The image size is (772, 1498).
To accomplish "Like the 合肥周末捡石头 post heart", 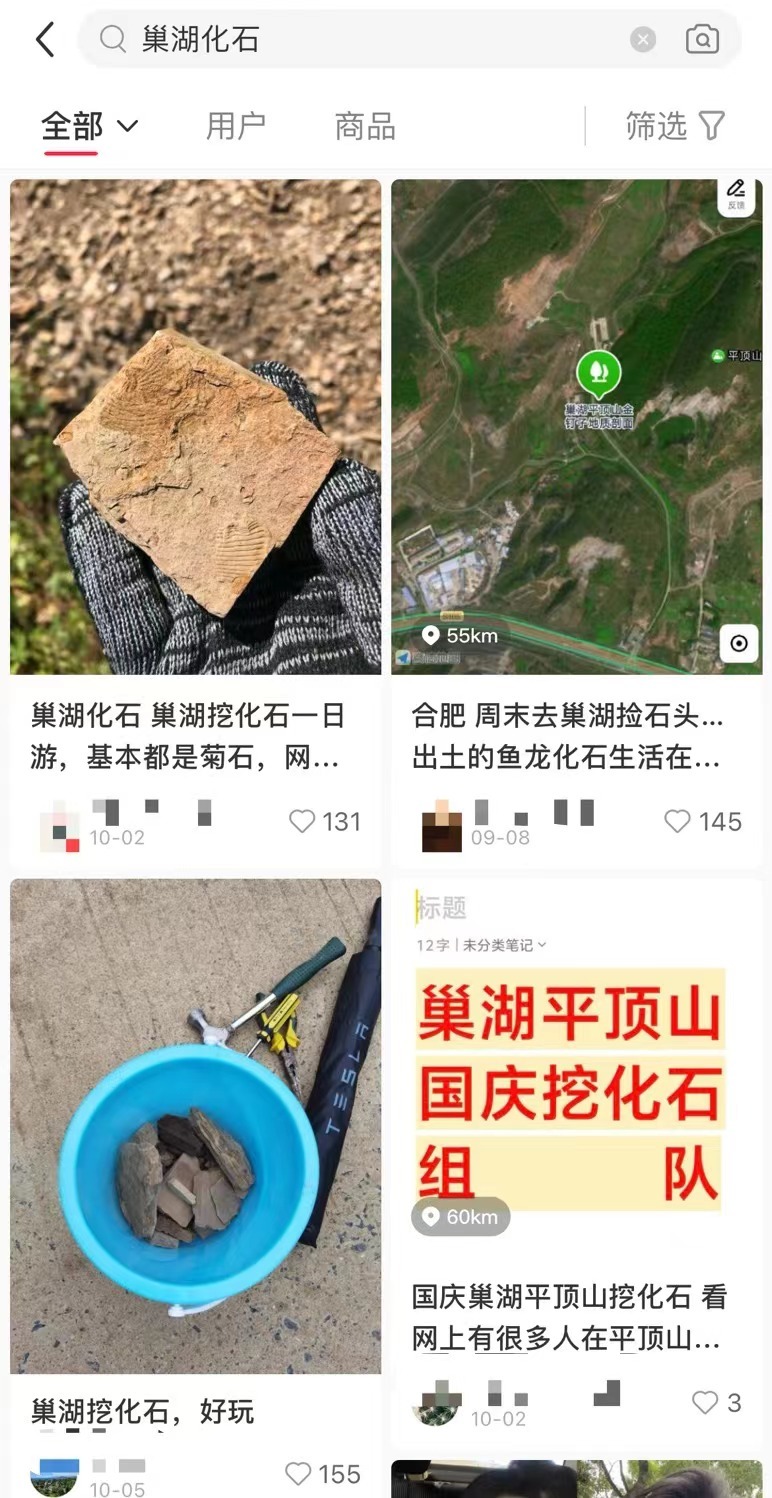I will pos(679,821).
